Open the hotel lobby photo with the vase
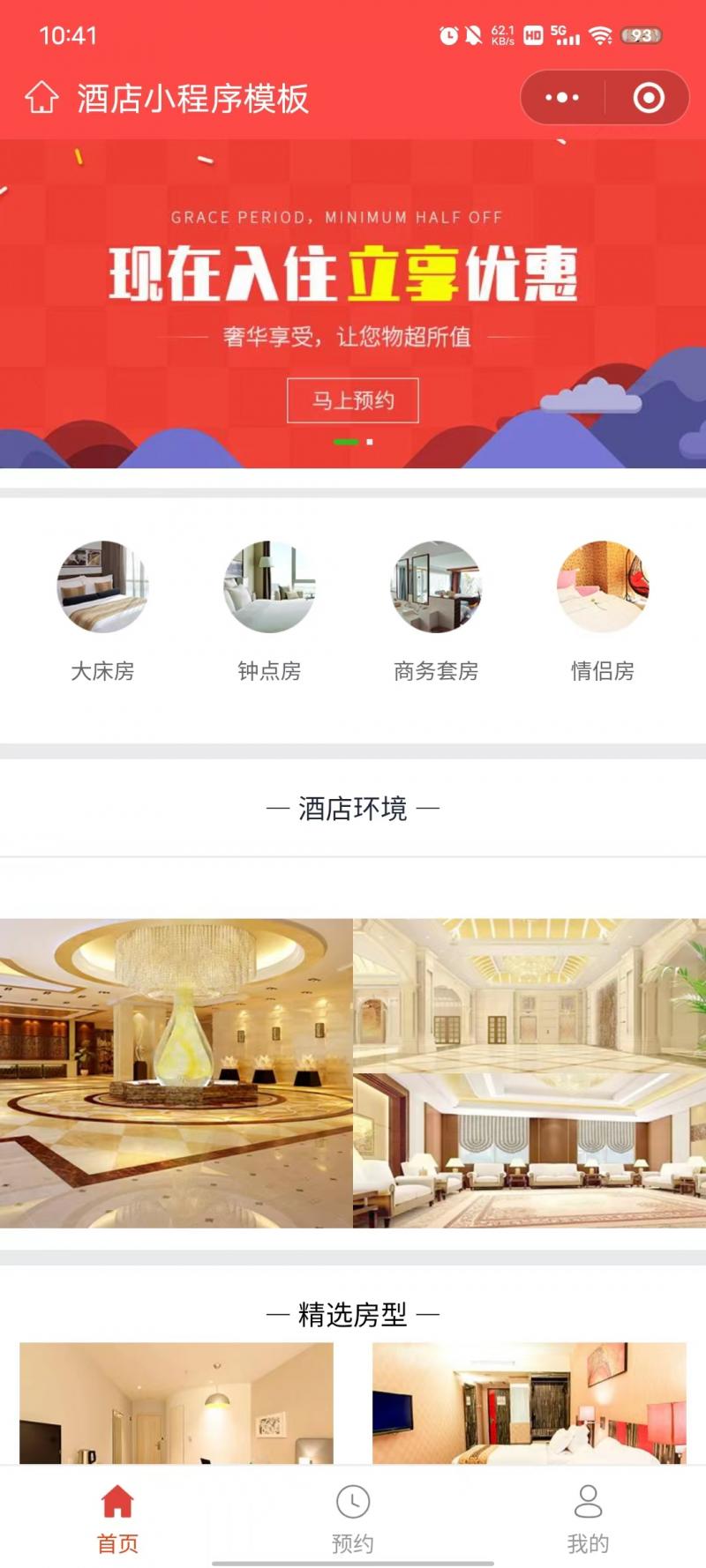 (x=176, y=1073)
